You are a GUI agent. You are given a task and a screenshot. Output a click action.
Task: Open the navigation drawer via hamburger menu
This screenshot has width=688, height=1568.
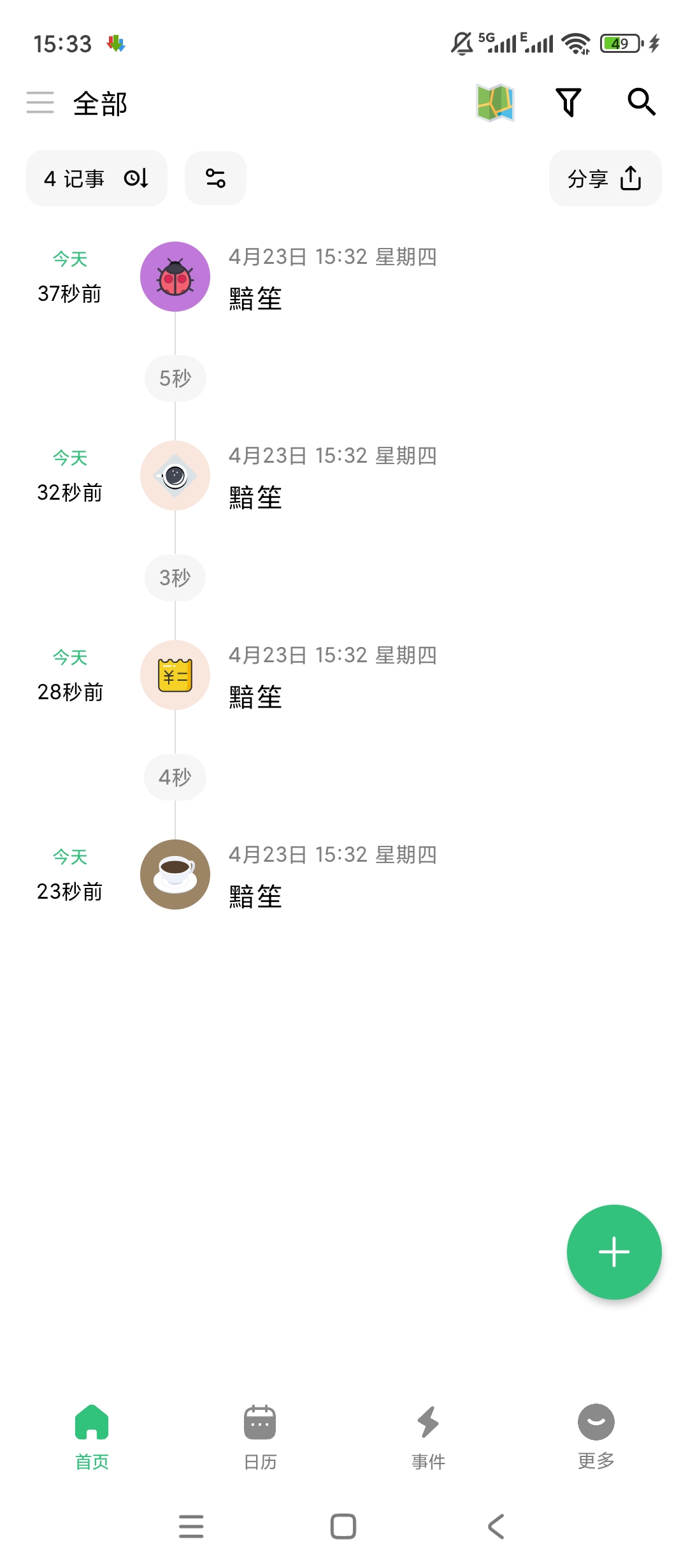pyautogui.click(x=40, y=102)
